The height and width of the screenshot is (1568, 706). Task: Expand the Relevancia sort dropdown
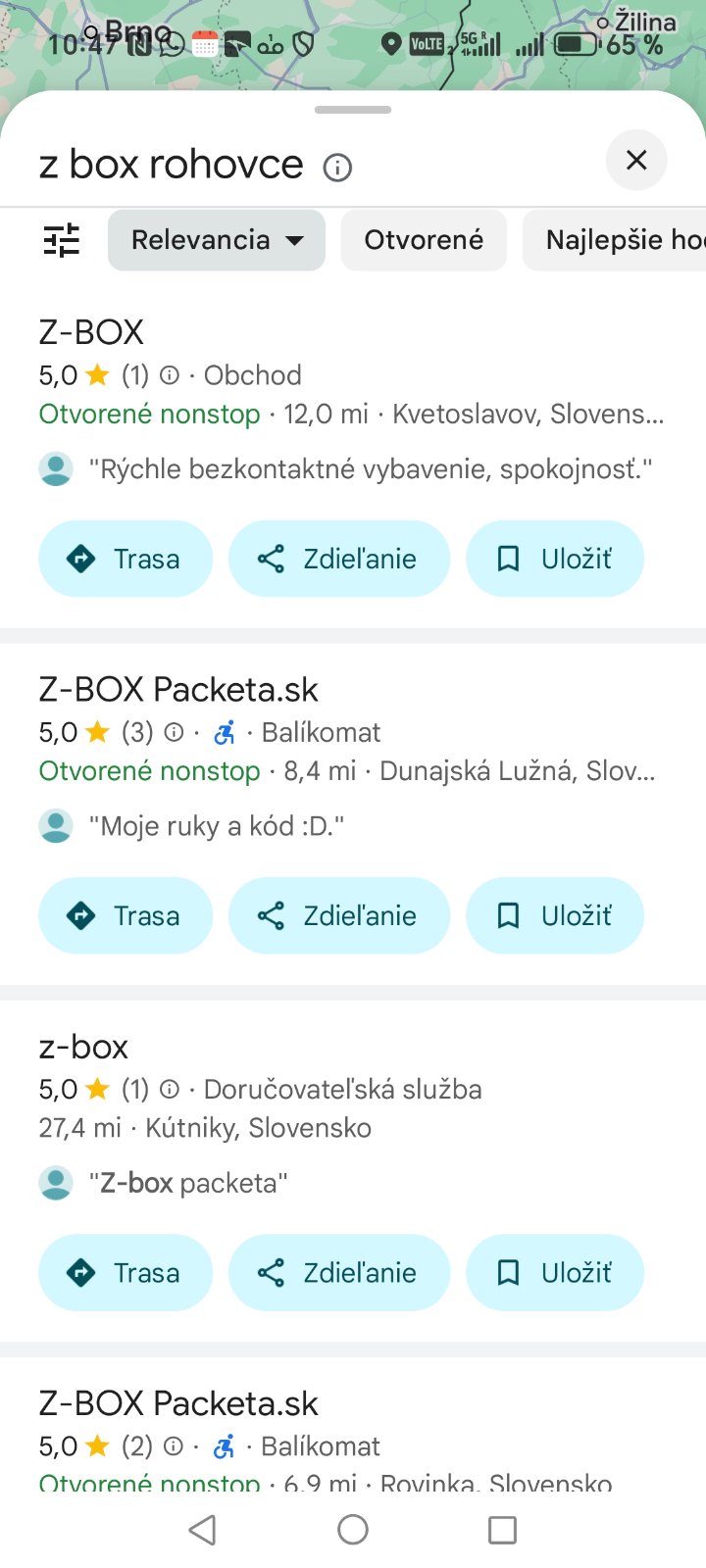[x=217, y=240]
